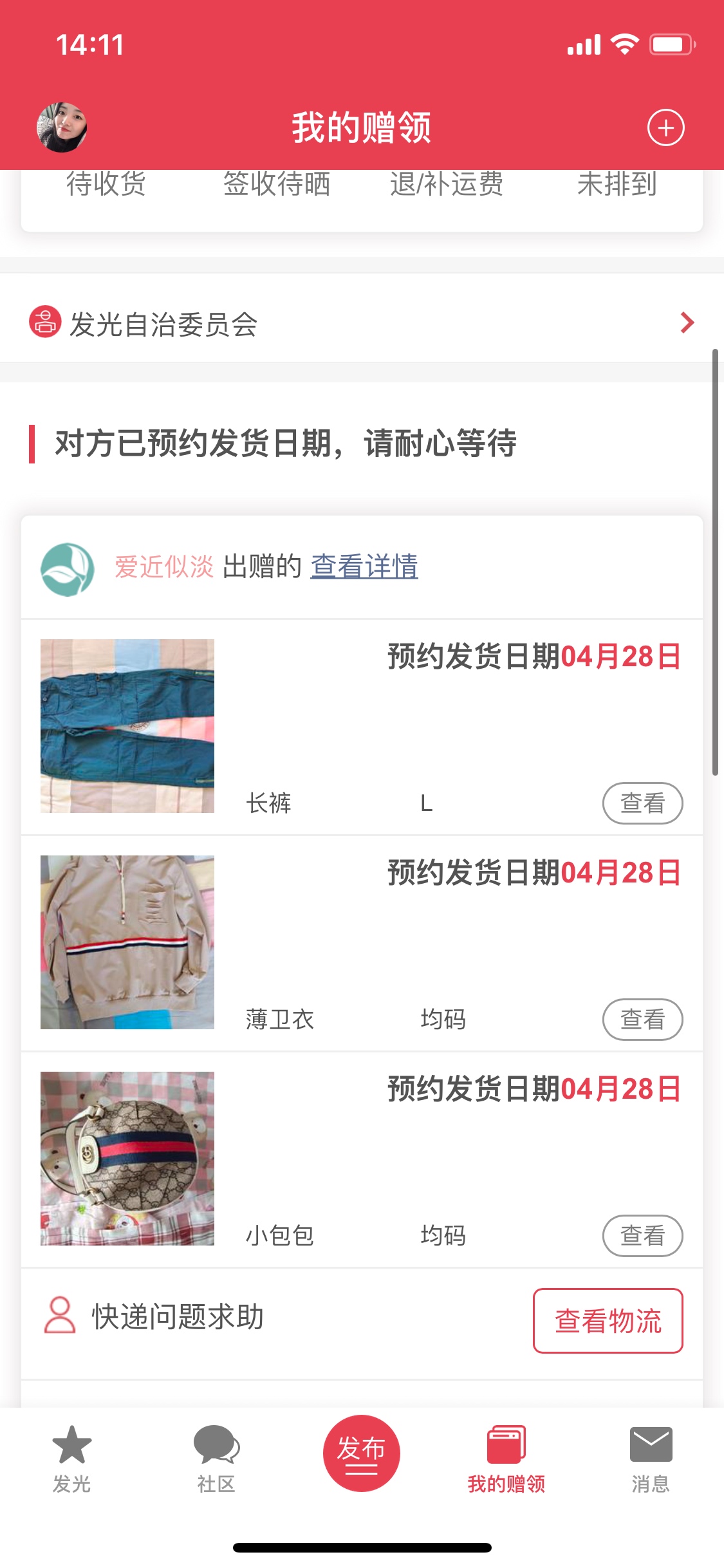Tap 查看 for the 小包包 item
The width and height of the screenshot is (724, 1568).
point(642,1235)
